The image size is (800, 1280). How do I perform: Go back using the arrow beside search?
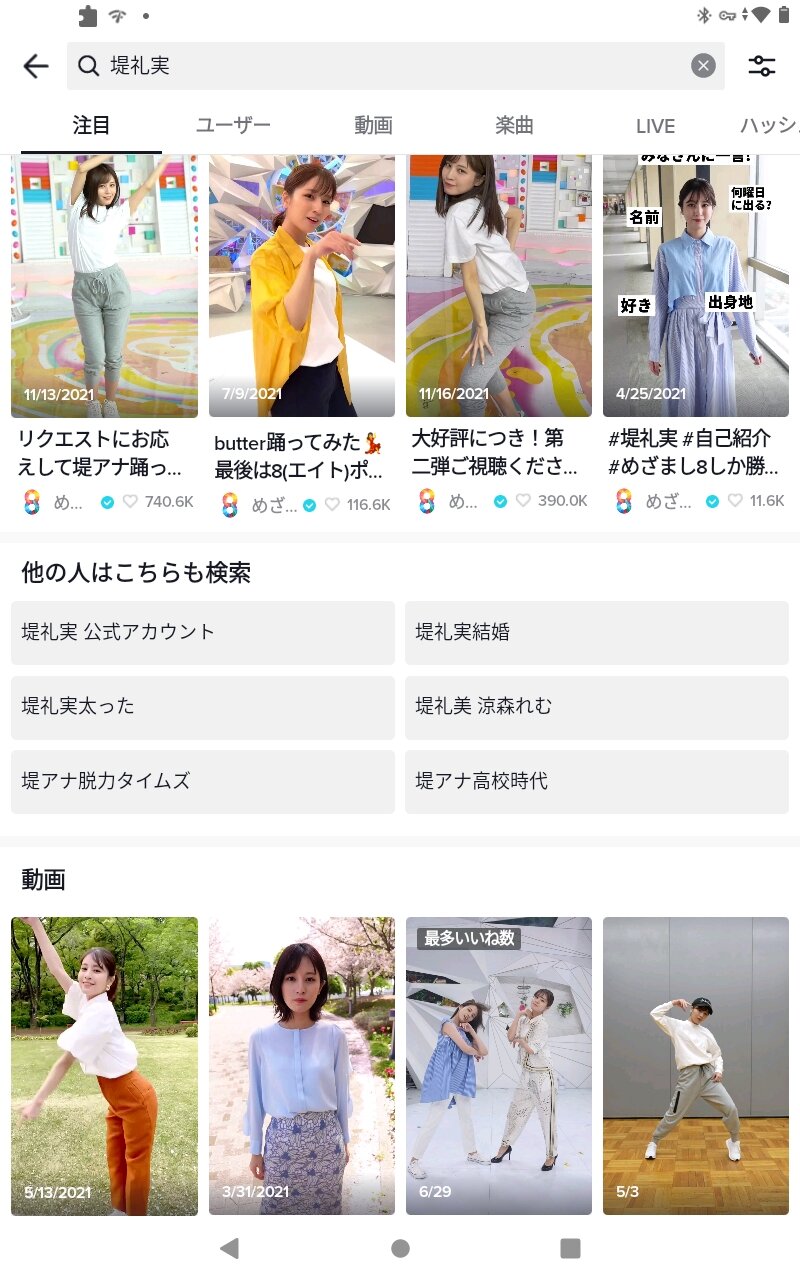point(36,66)
